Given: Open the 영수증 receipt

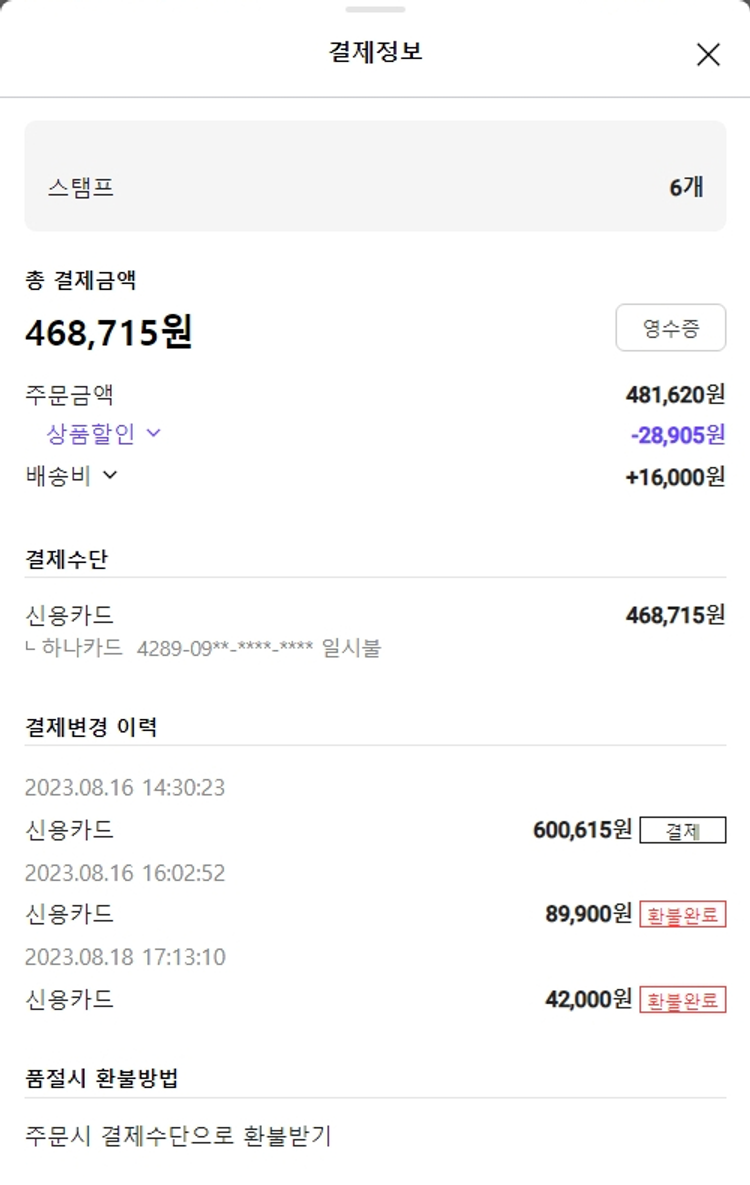Looking at the screenshot, I should click(x=670, y=328).
